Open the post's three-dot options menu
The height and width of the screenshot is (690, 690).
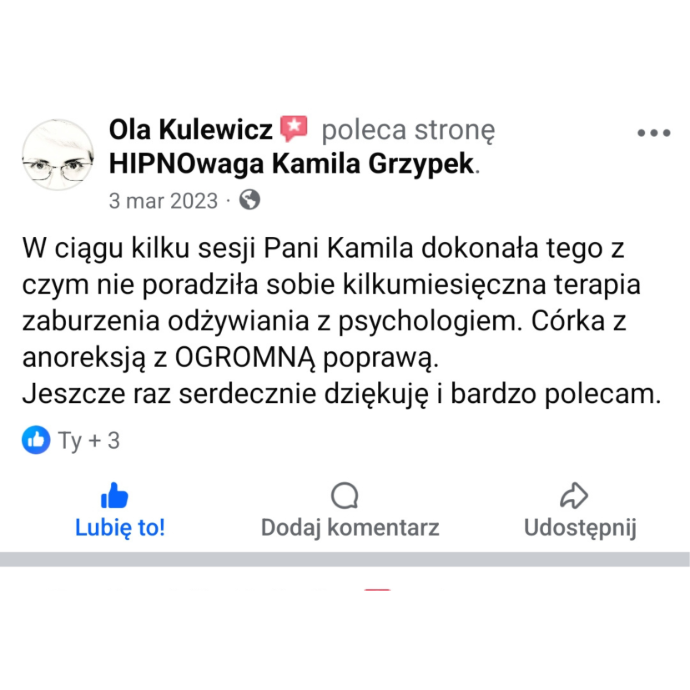pos(653,133)
